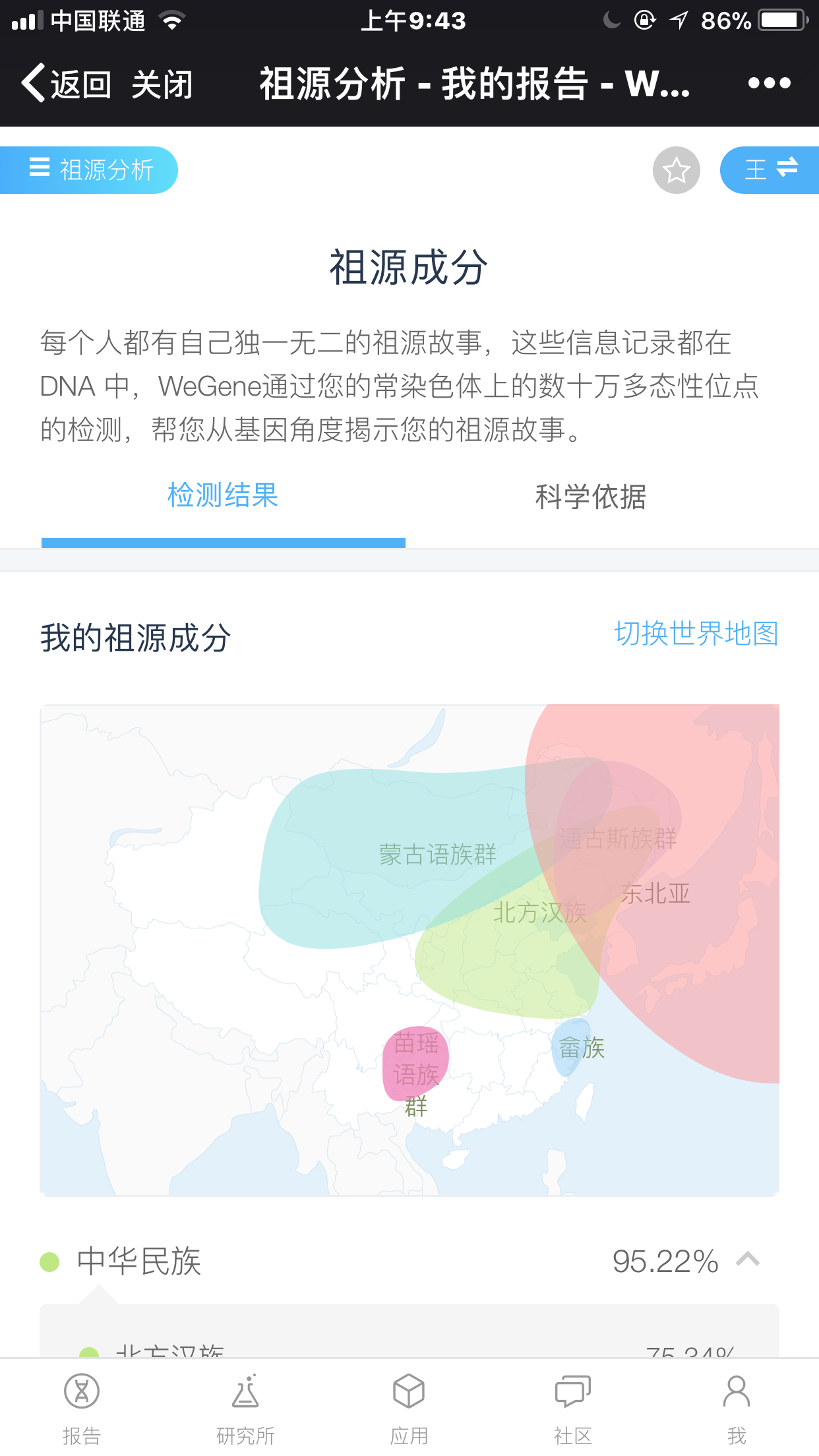
Task: Favorite this report with the star icon
Action: [x=676, y=170]
